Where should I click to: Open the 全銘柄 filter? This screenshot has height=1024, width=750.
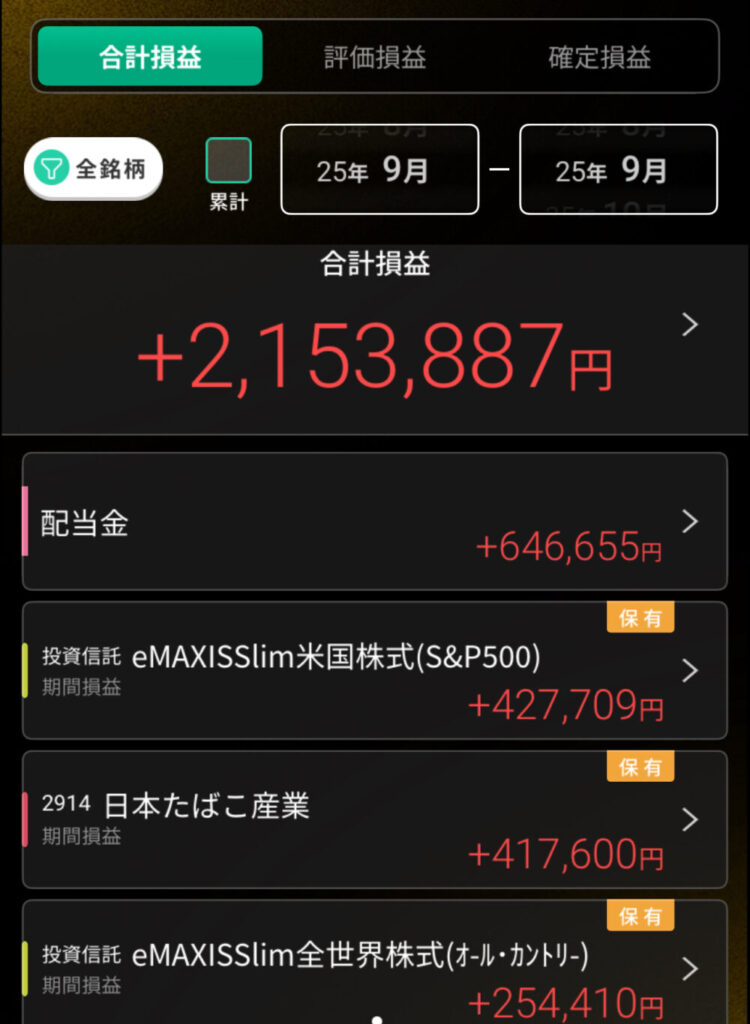(x=93, y=169)
